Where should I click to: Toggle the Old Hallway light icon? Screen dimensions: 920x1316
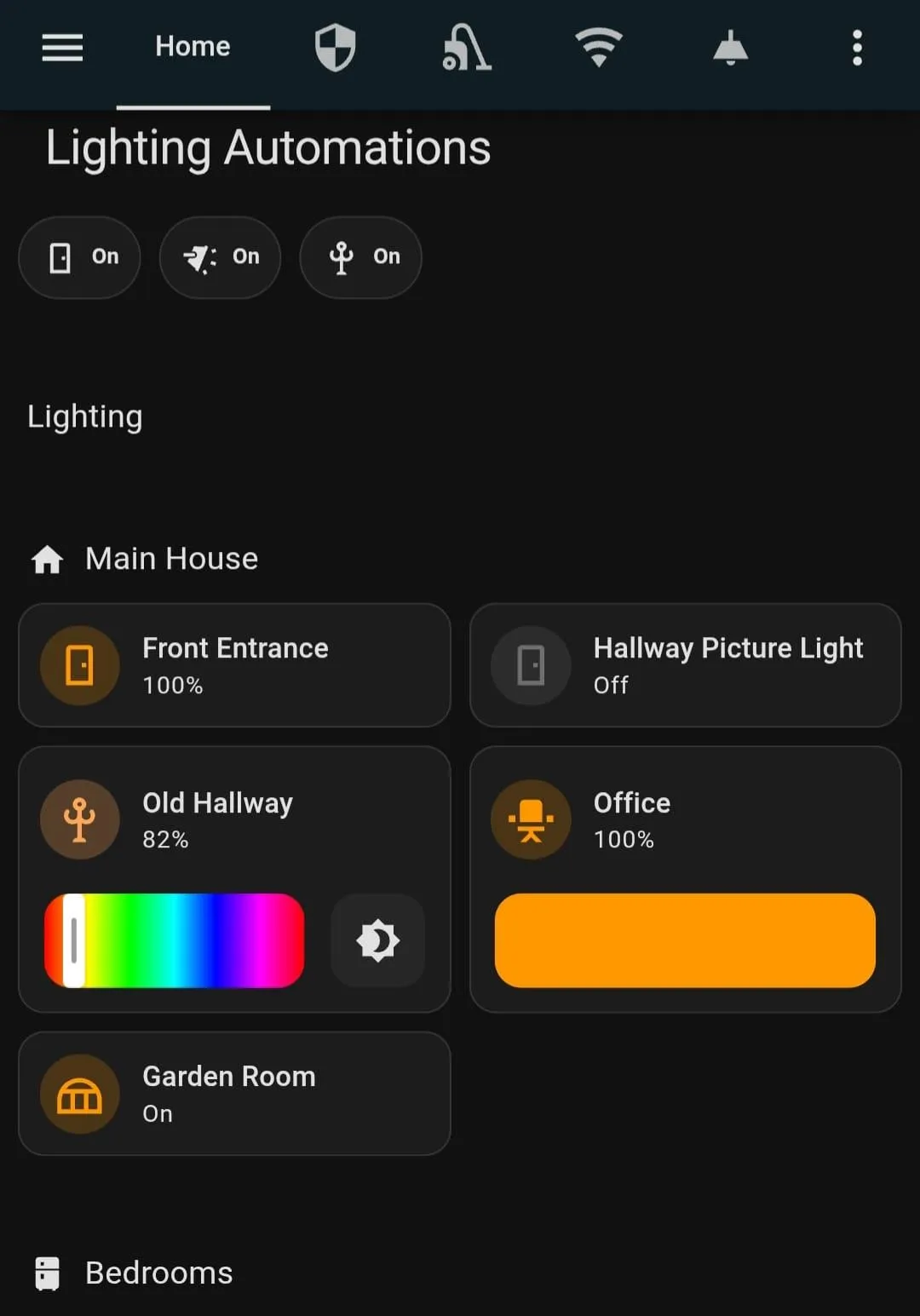[80, 819]
